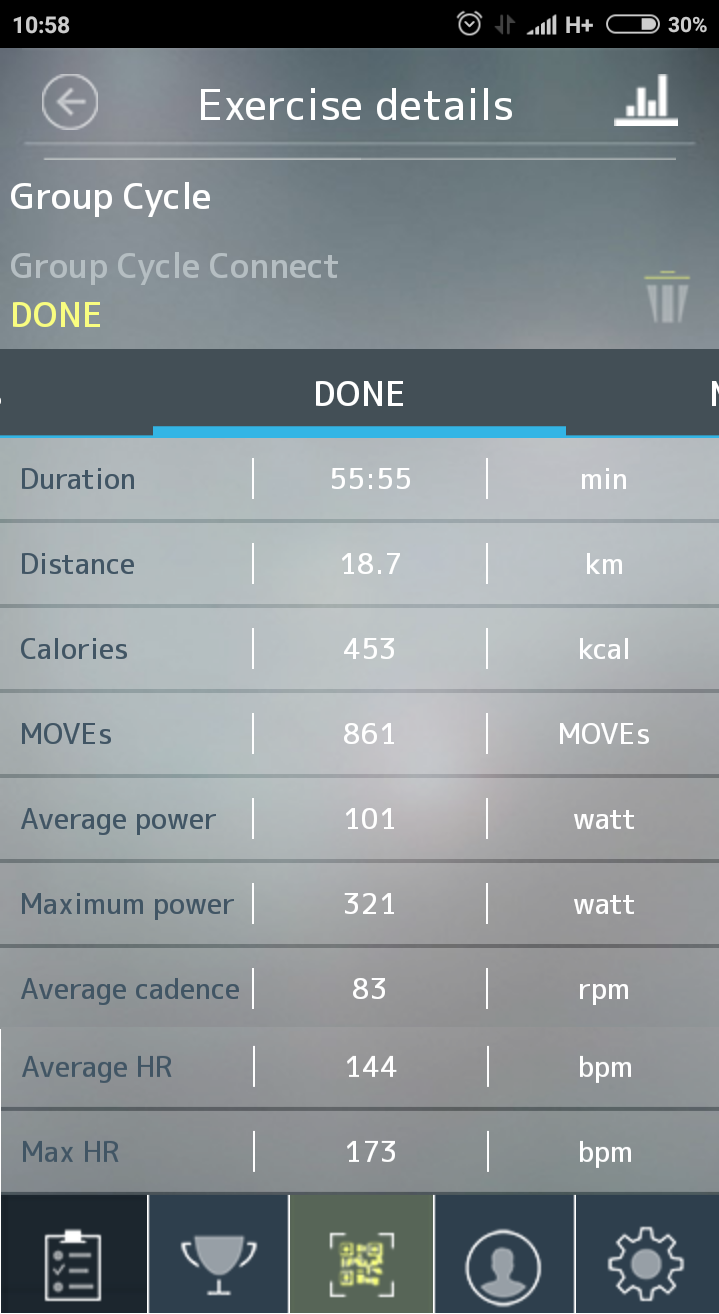Screen dimensions: 719x1314
Task: Open the QR code scanner tab
Action: pos(361,1255)
